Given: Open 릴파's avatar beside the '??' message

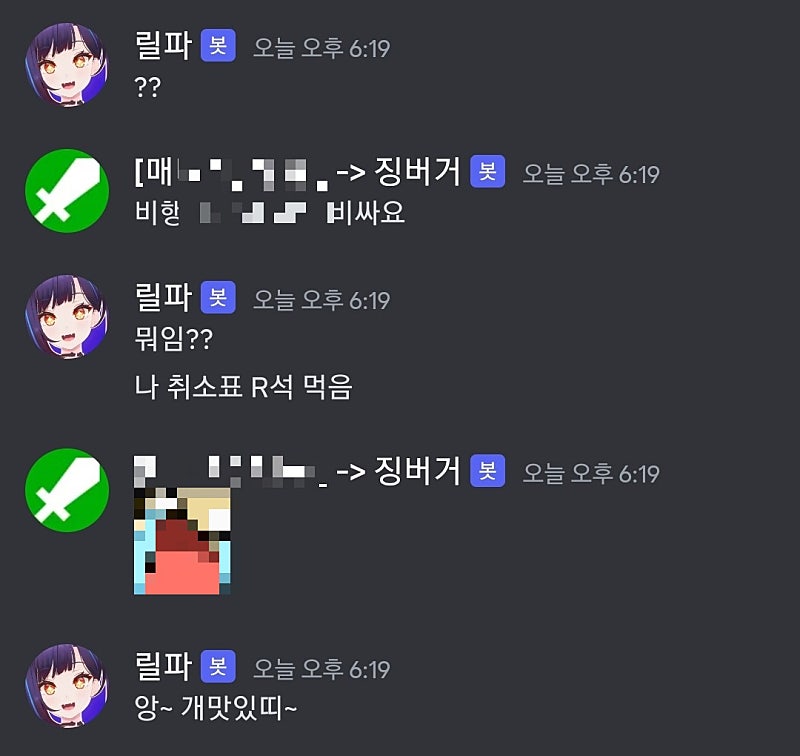Looking at the screenshot, I should (67, 64).
